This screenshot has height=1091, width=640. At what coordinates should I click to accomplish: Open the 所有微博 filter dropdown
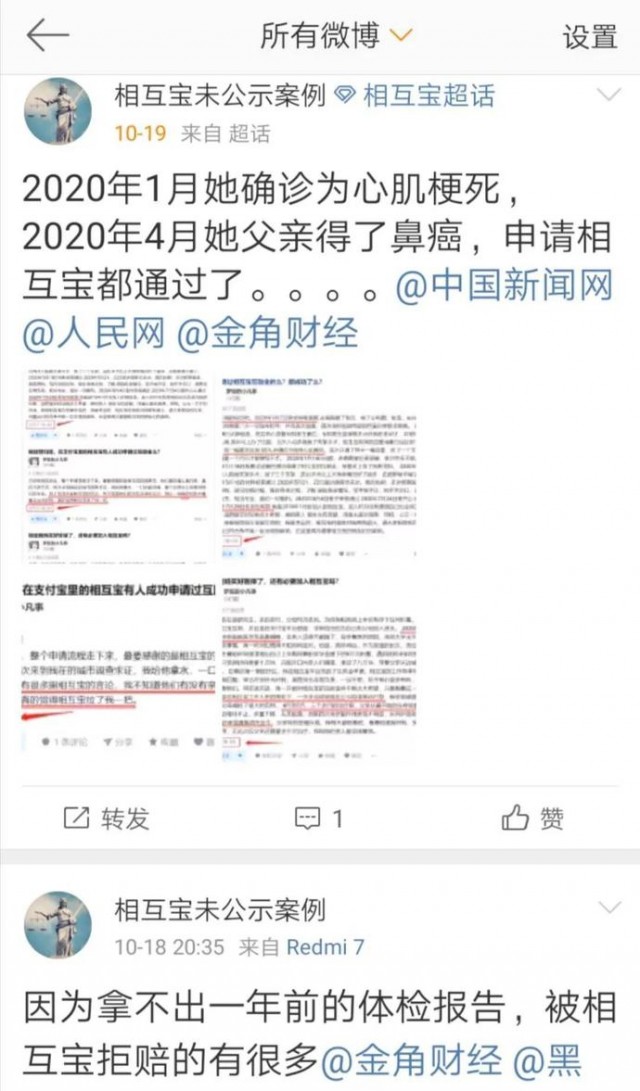[335, 36]
